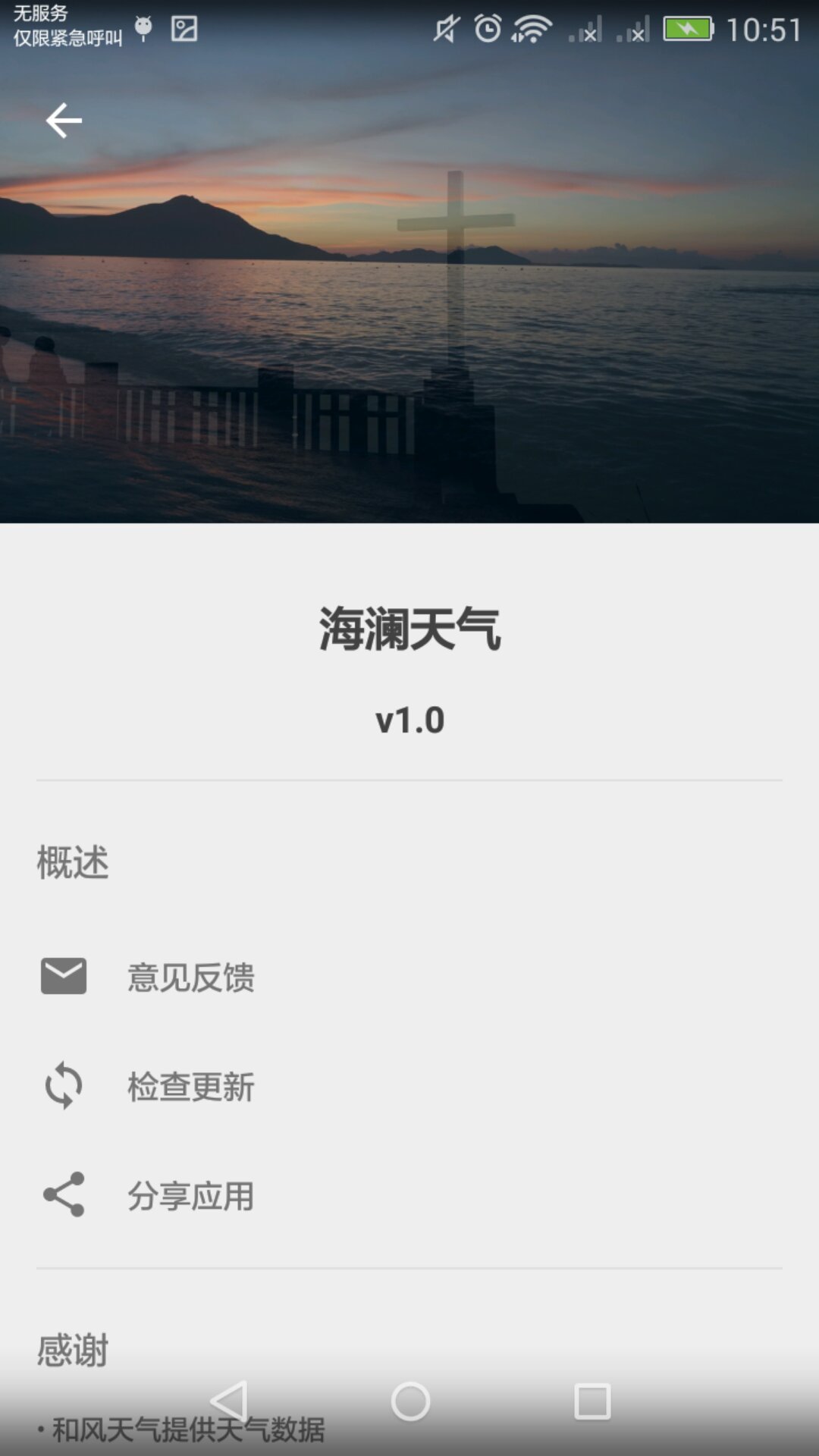This screenshot has width=819, height=1456.
Task: Tap the version label v1.0
Action: pyautogui.click(x=409, y=720)
